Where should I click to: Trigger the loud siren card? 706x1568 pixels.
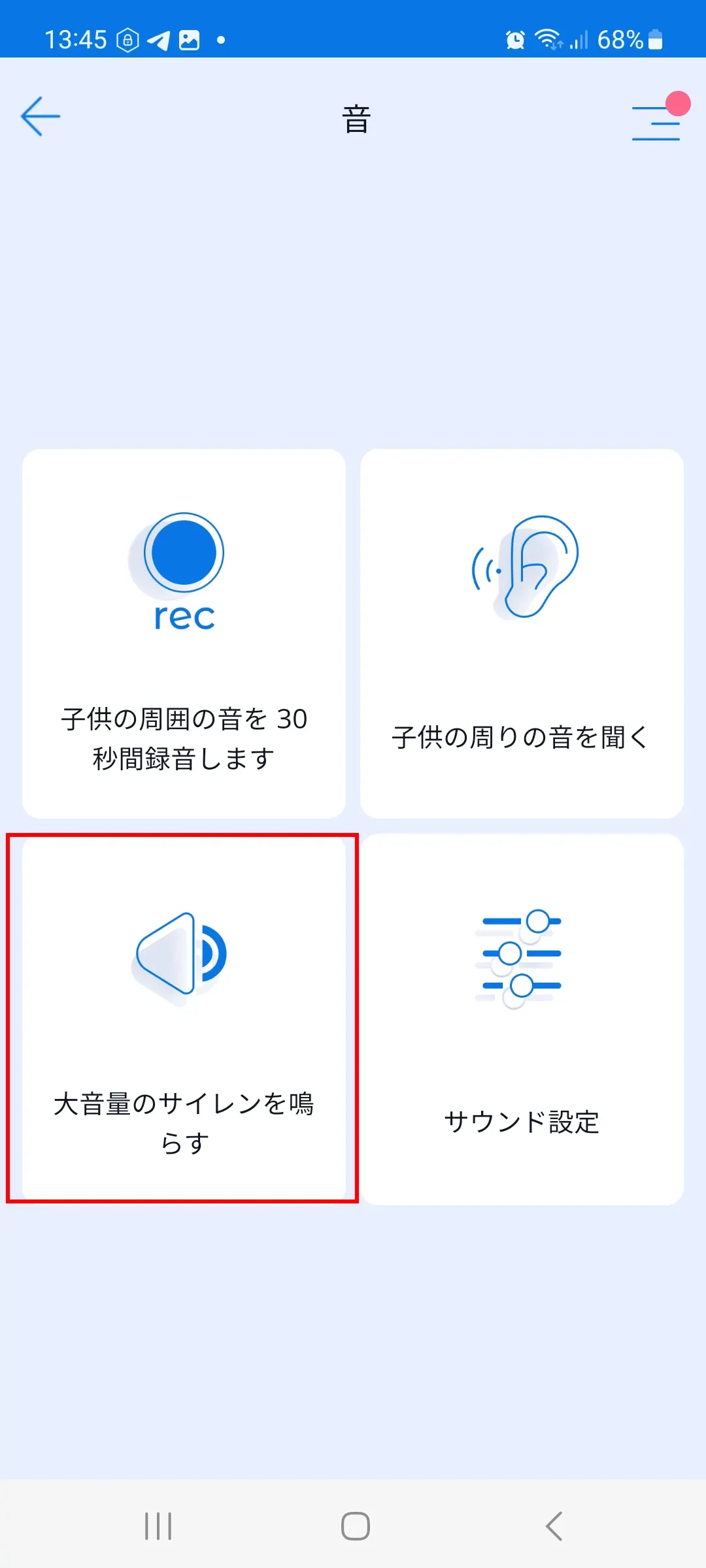(x=184, y=1018)
